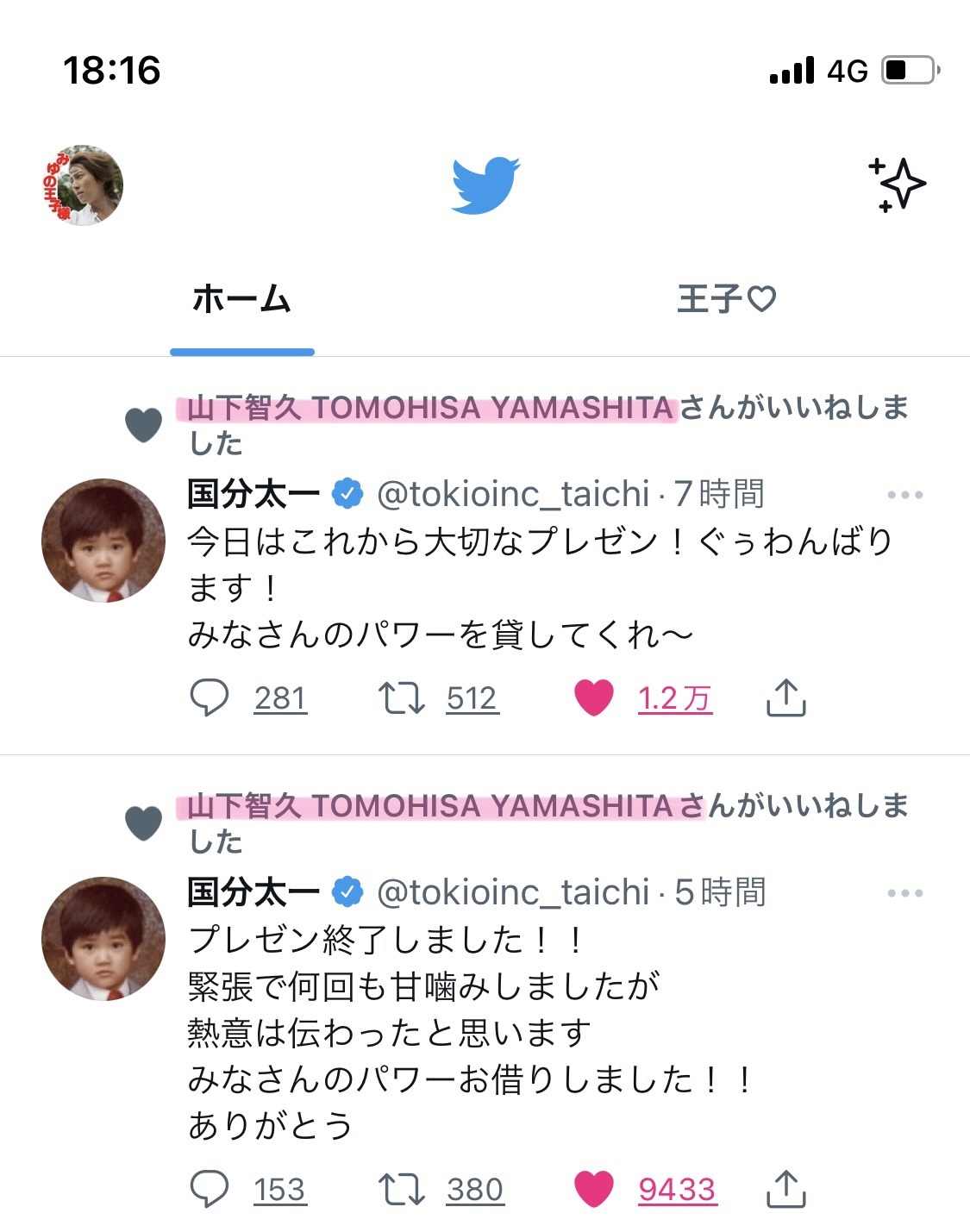Switch to the ホーム tab
This screenshot has height=1232, width=970.
click(241, 300)
